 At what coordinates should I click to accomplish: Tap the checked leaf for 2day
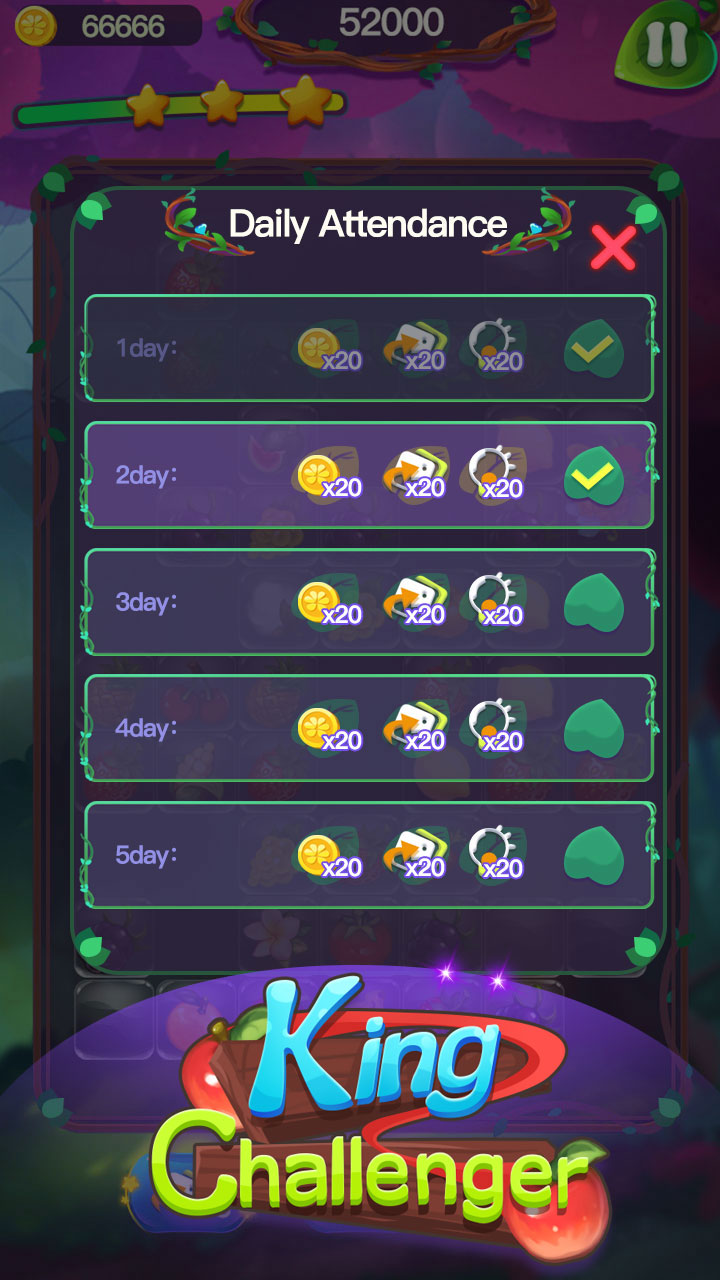[594, 476]
